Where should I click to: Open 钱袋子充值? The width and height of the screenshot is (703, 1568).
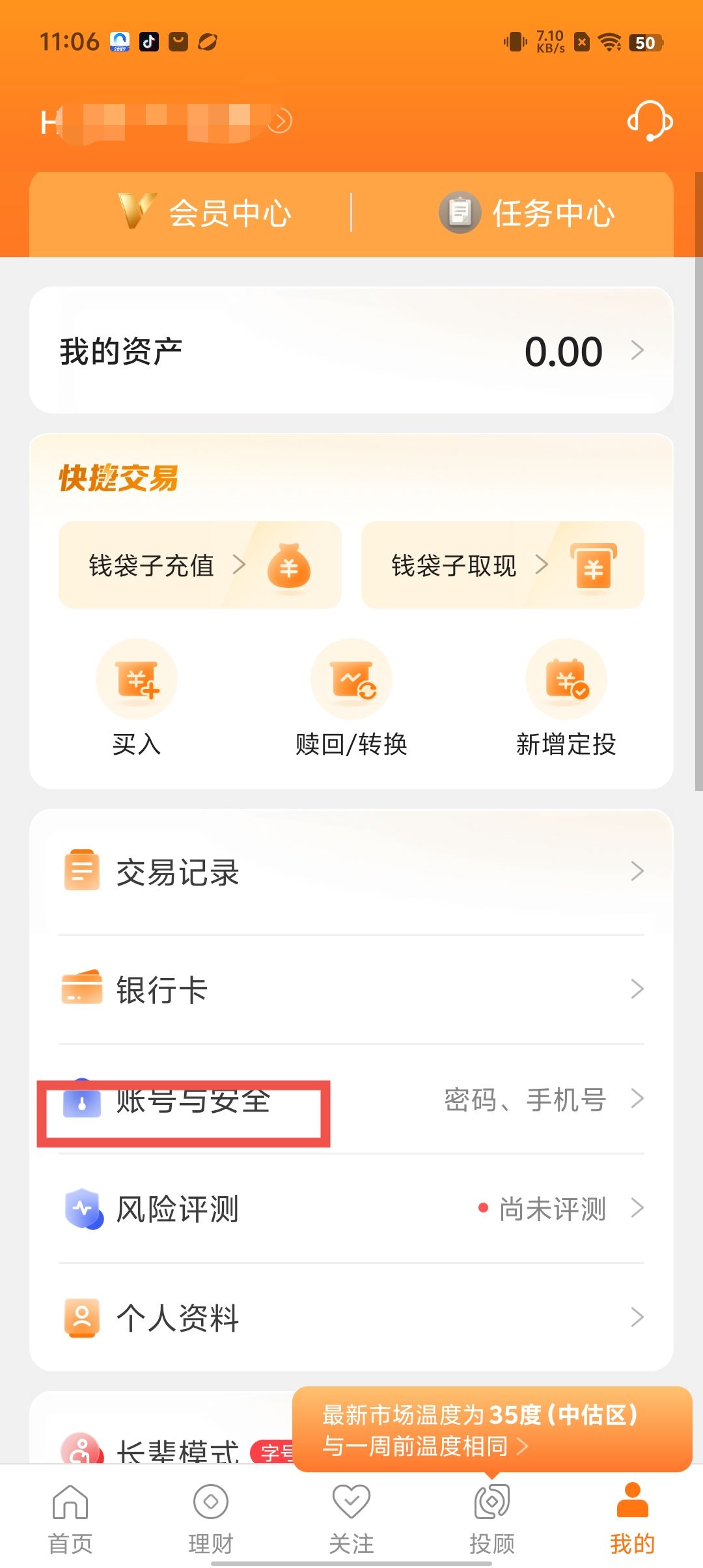point(200,565)
